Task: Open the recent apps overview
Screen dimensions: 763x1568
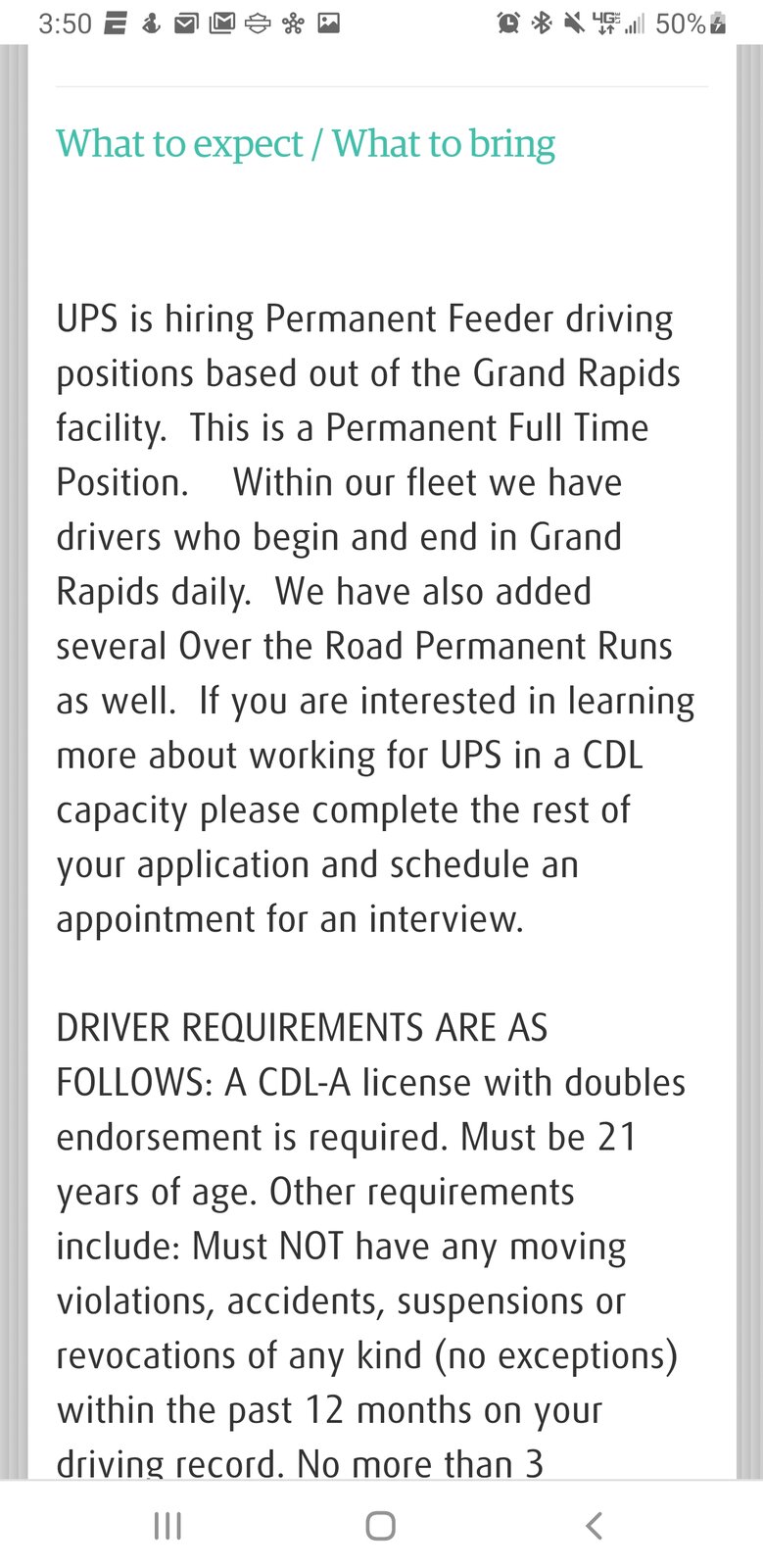Action: click(x=167, y=1525)
